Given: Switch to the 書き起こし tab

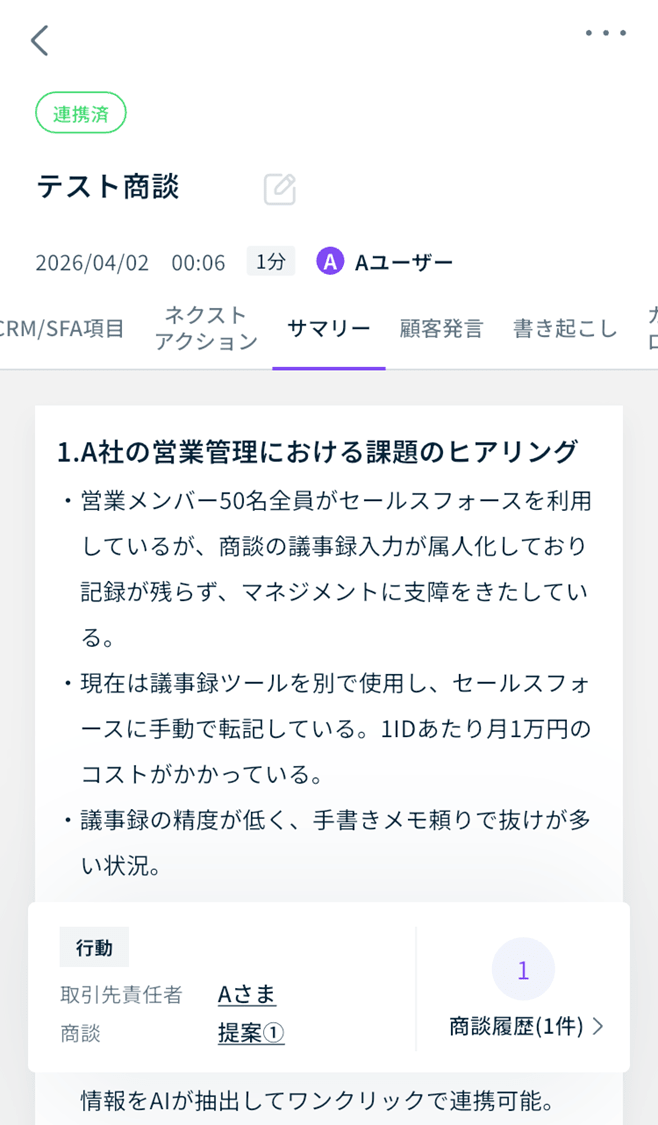Looking at the screenshot, I should click(565, 328).
